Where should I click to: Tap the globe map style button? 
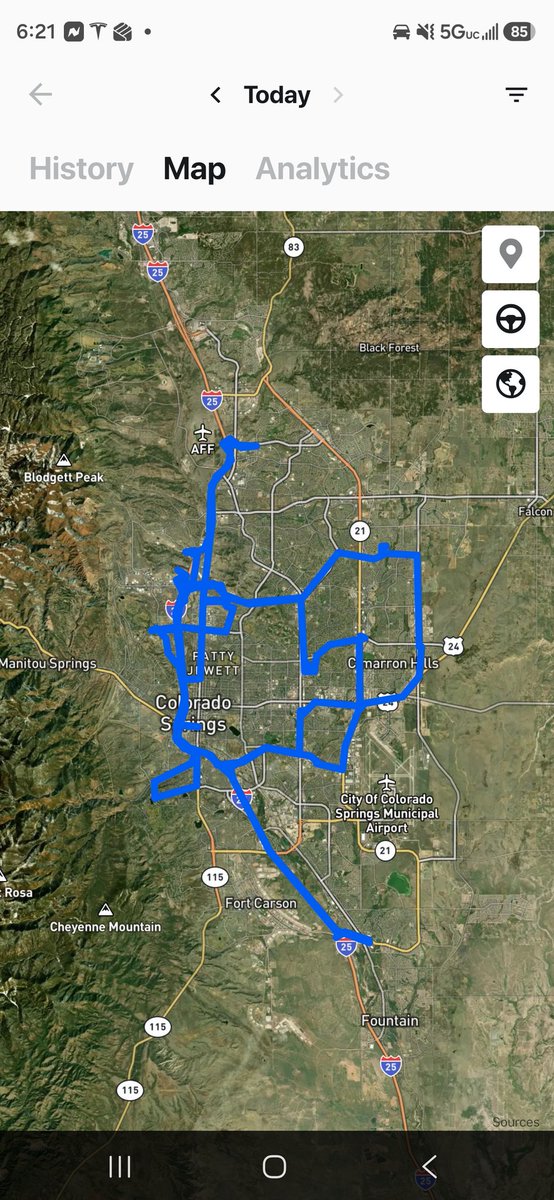pos(511,384)
